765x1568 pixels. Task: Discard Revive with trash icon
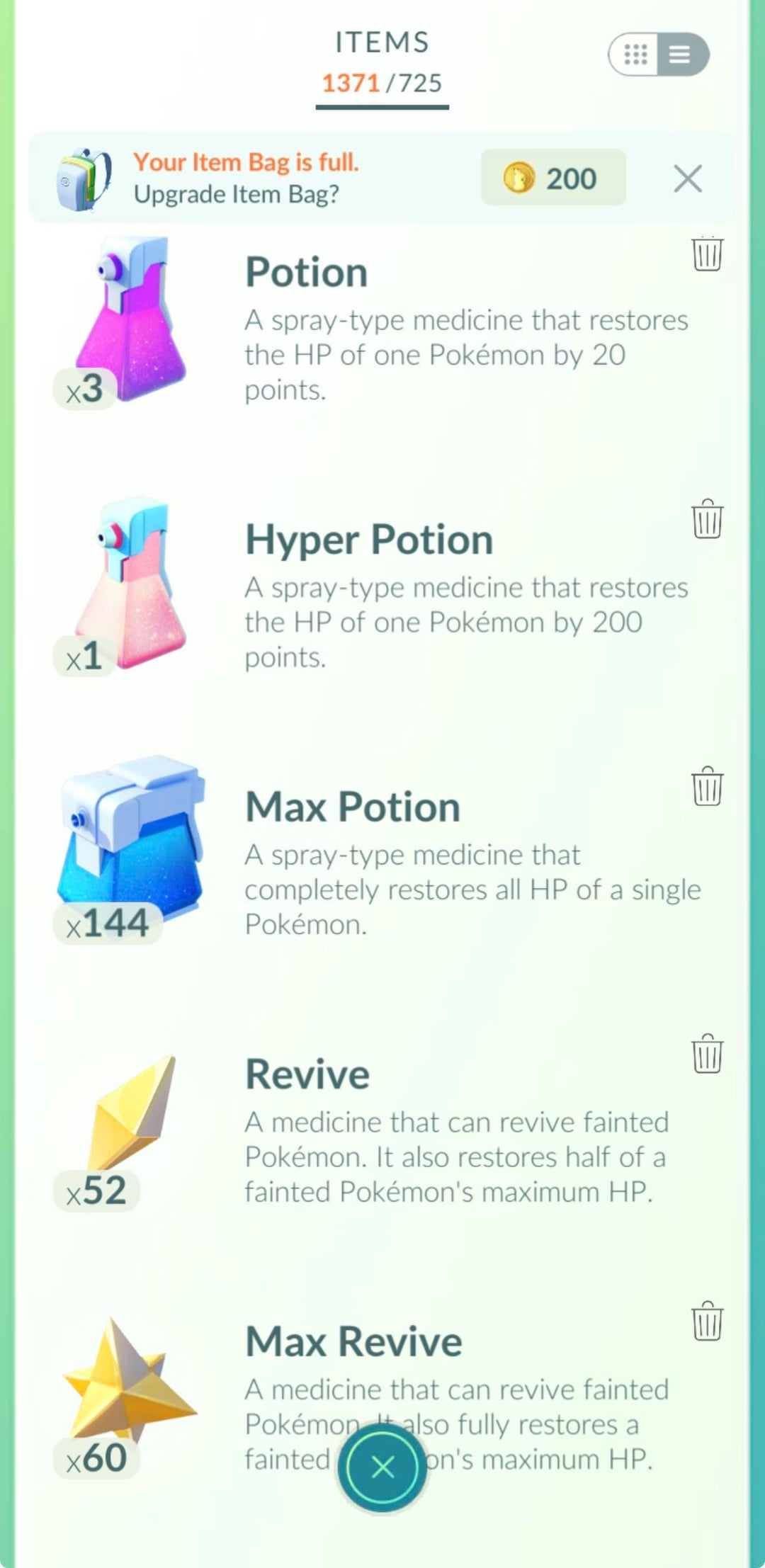[706, 1054]
